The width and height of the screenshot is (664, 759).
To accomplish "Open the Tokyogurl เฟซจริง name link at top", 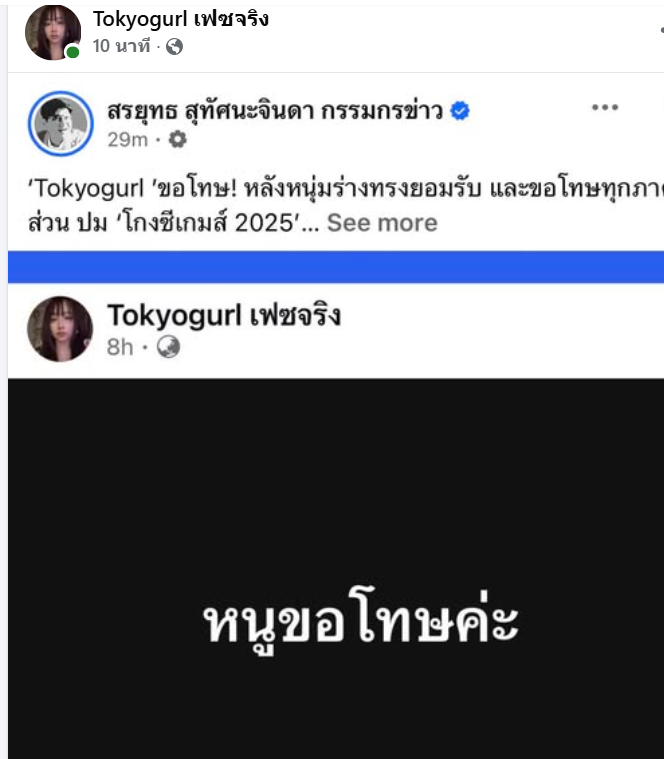I will point(180,19).
